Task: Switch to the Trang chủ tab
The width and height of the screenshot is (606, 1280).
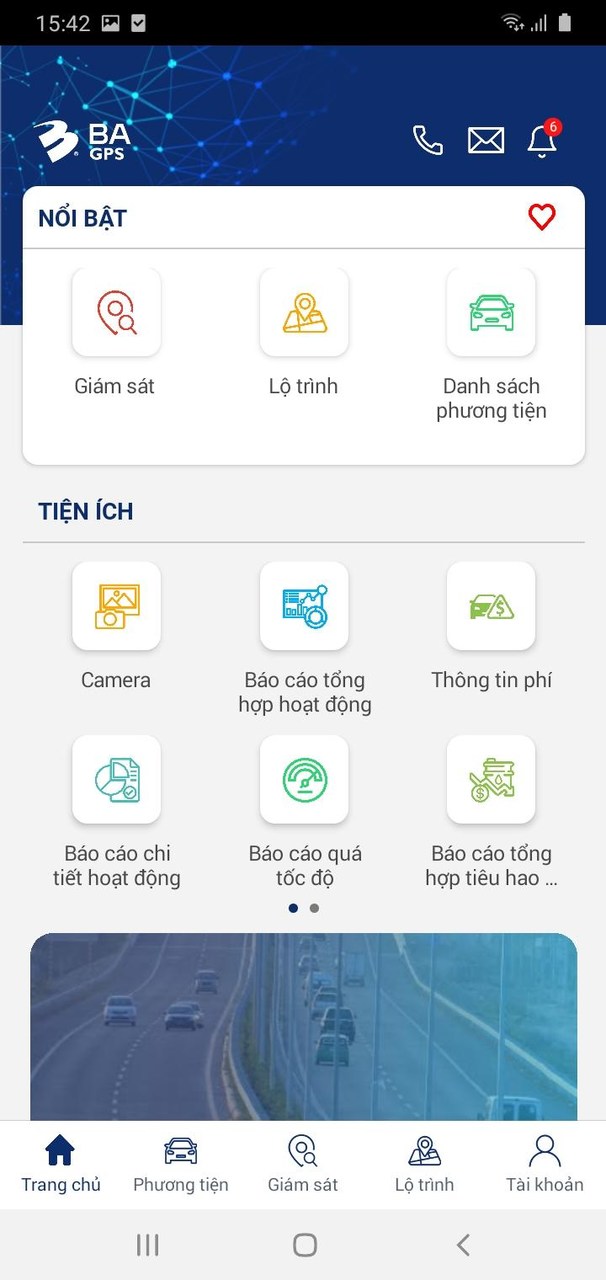Action: pyautogui.click(x=61, y=1165)
